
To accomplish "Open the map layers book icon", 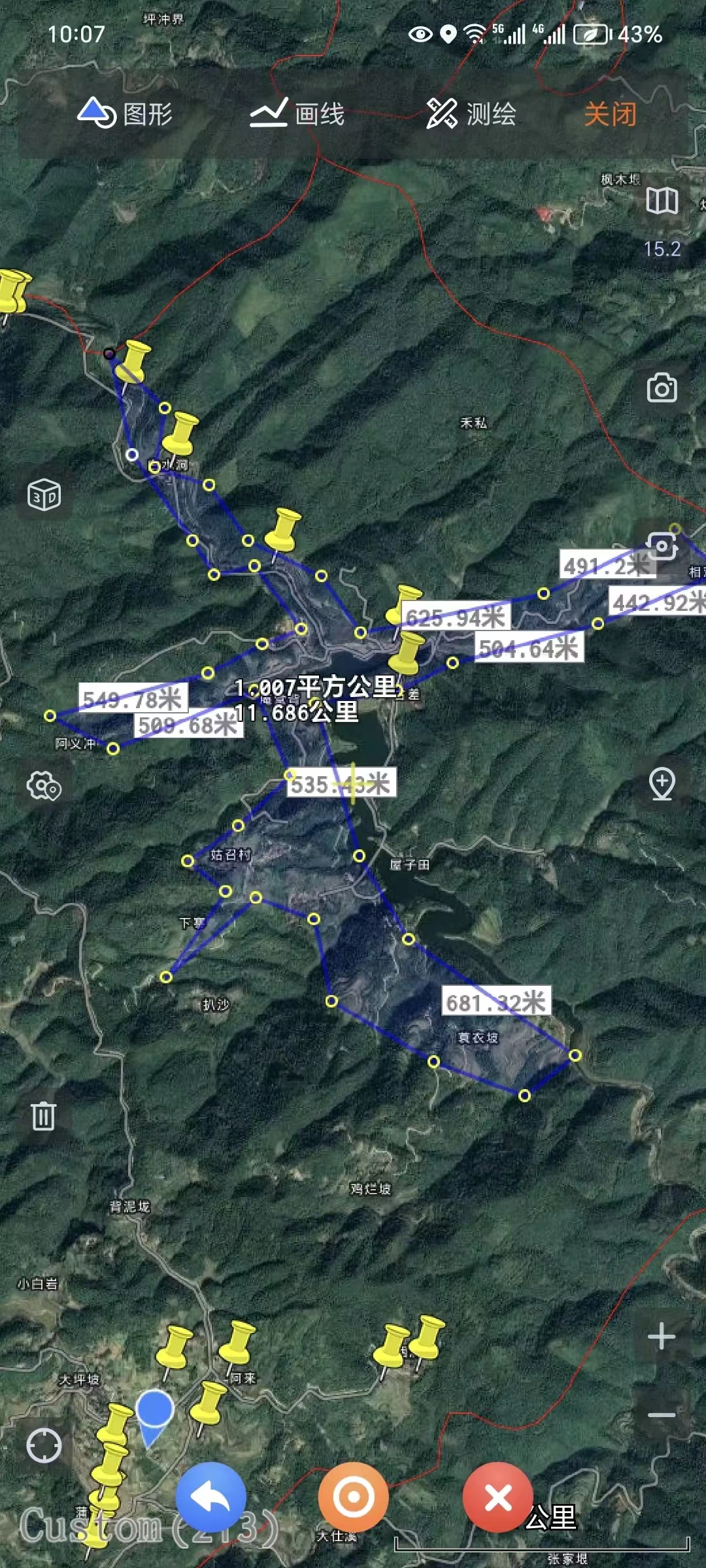I will (662, 201).
